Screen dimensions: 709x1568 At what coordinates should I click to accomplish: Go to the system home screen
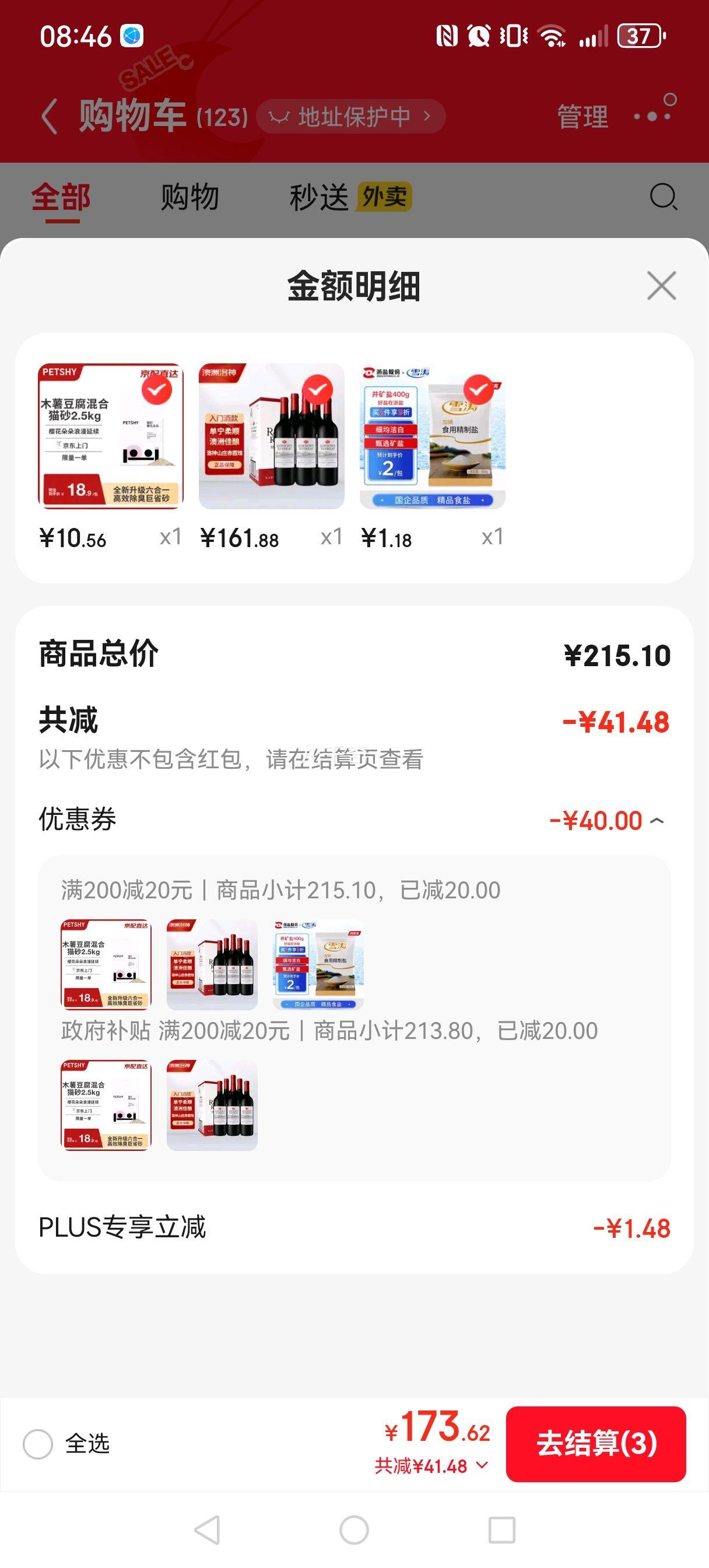pos(354,1529)
